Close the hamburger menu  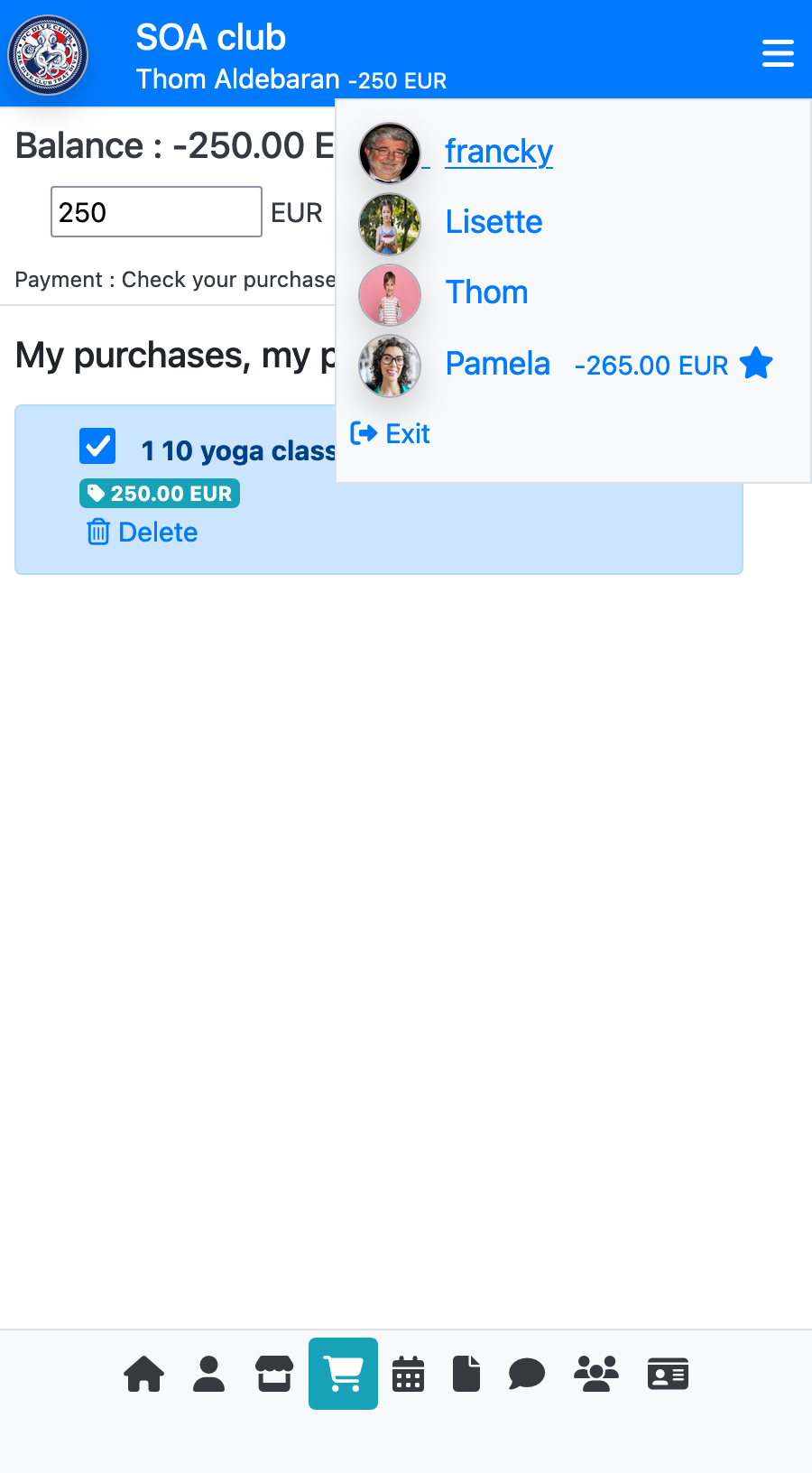778,53
